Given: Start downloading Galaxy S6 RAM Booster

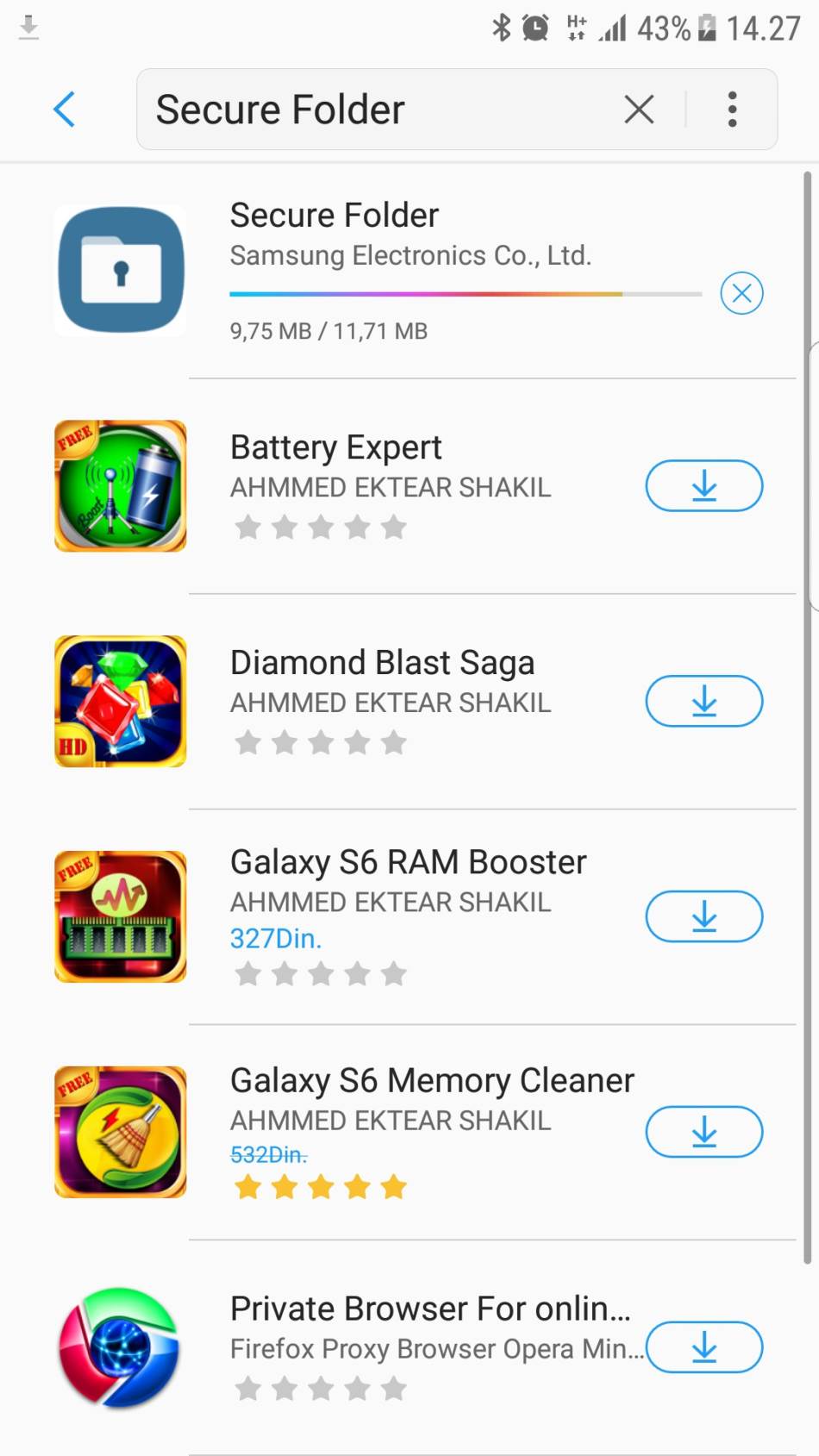Looking at the screenshot, I should [x=704, y=916].
